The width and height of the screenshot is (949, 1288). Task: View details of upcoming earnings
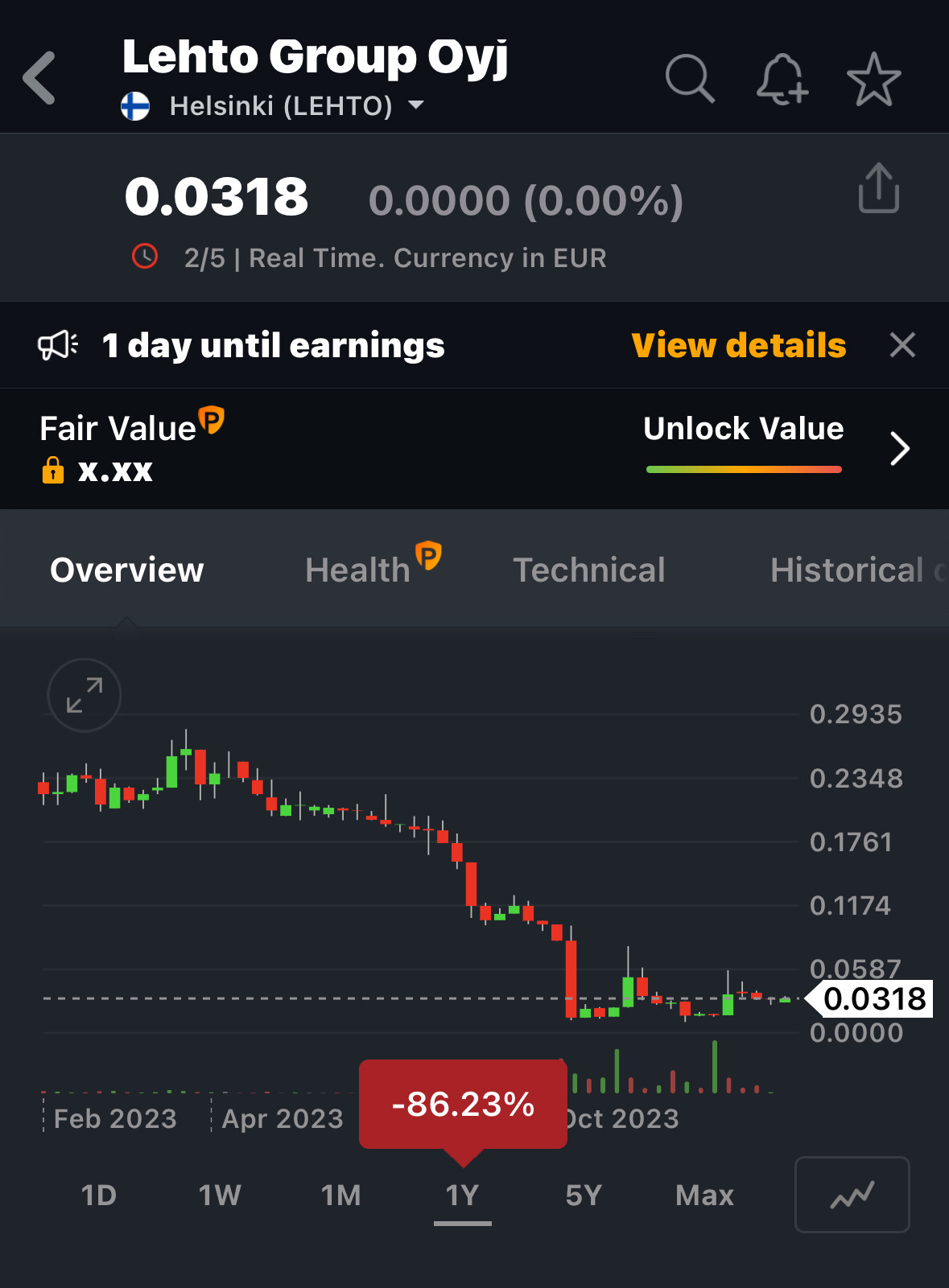pos(738,345)
